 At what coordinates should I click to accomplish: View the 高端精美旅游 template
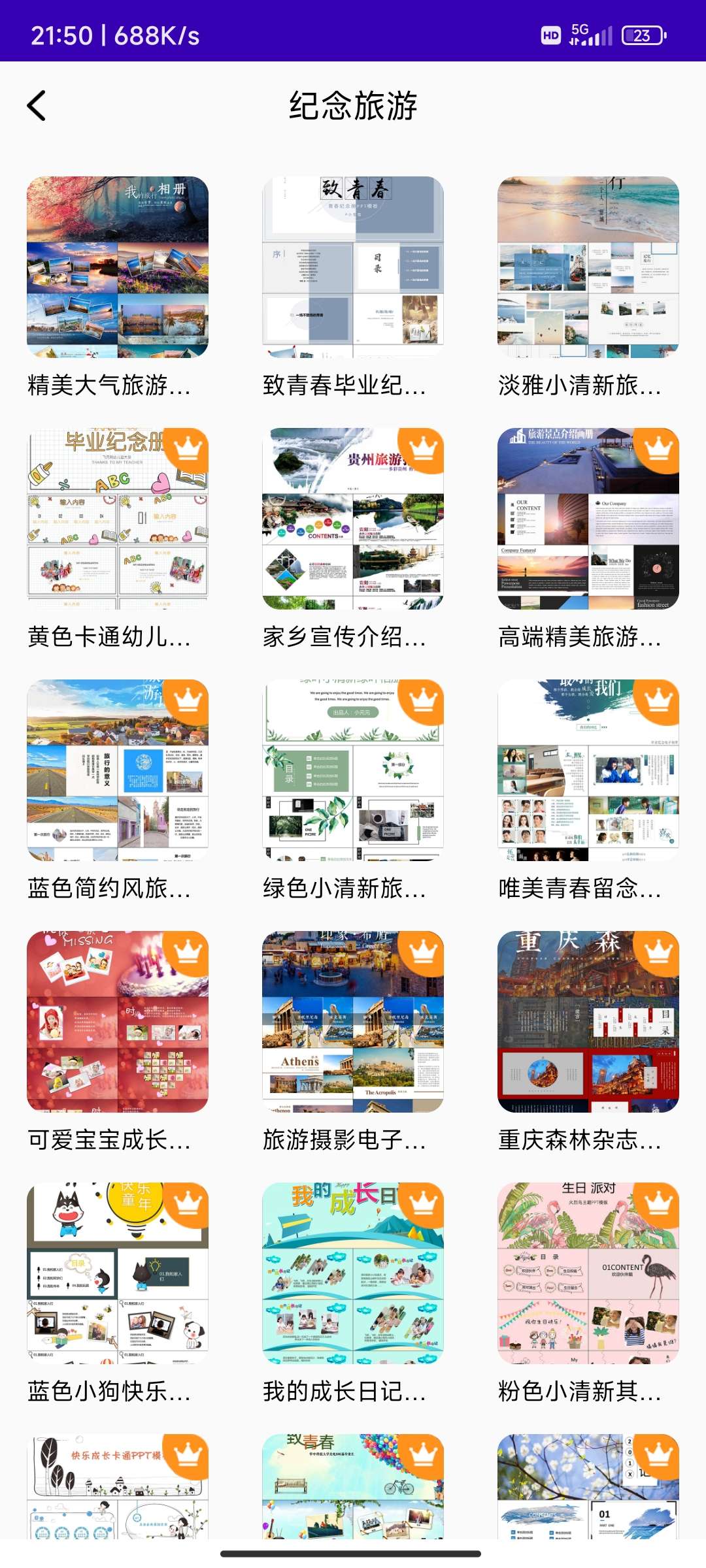[x=588, y=519]
